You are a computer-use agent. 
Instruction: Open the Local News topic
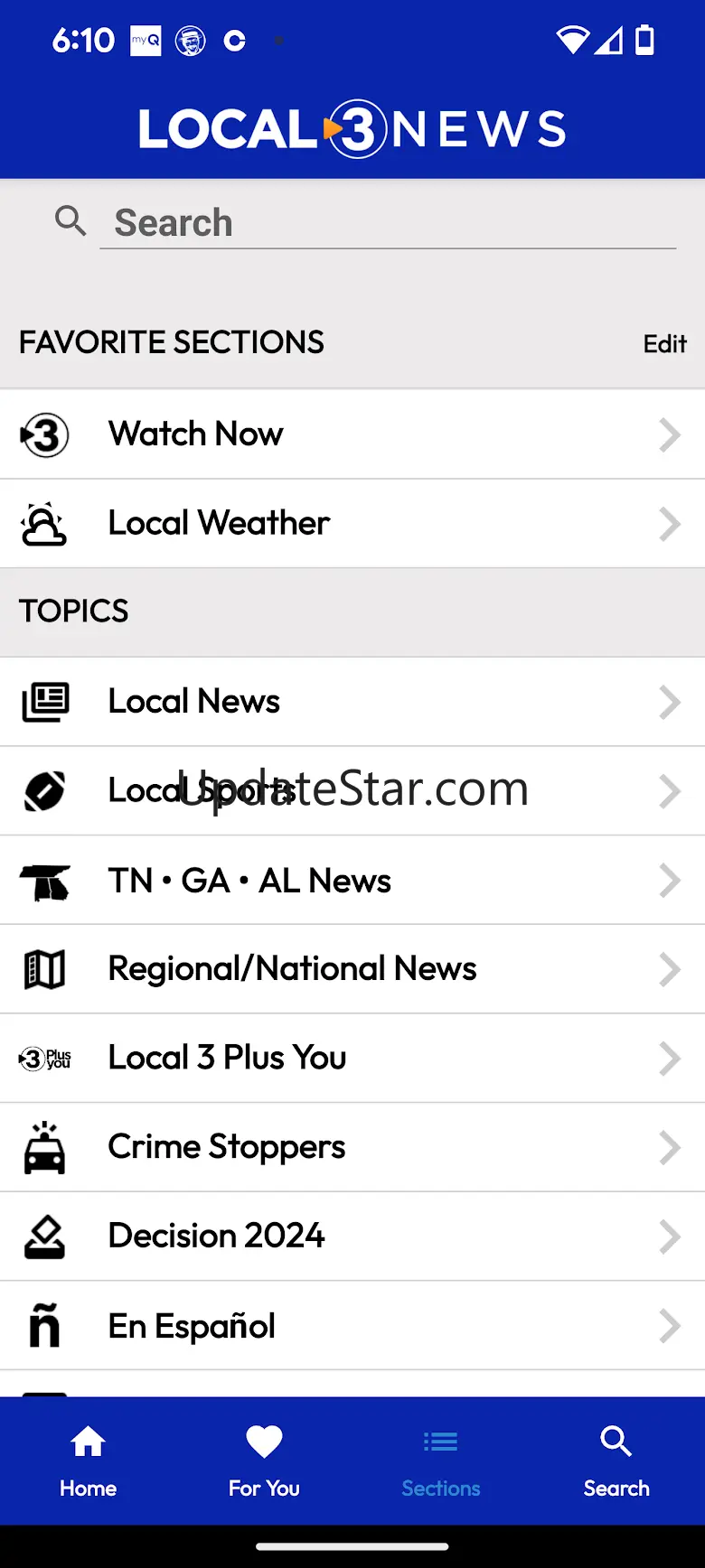tap(352, 702)
